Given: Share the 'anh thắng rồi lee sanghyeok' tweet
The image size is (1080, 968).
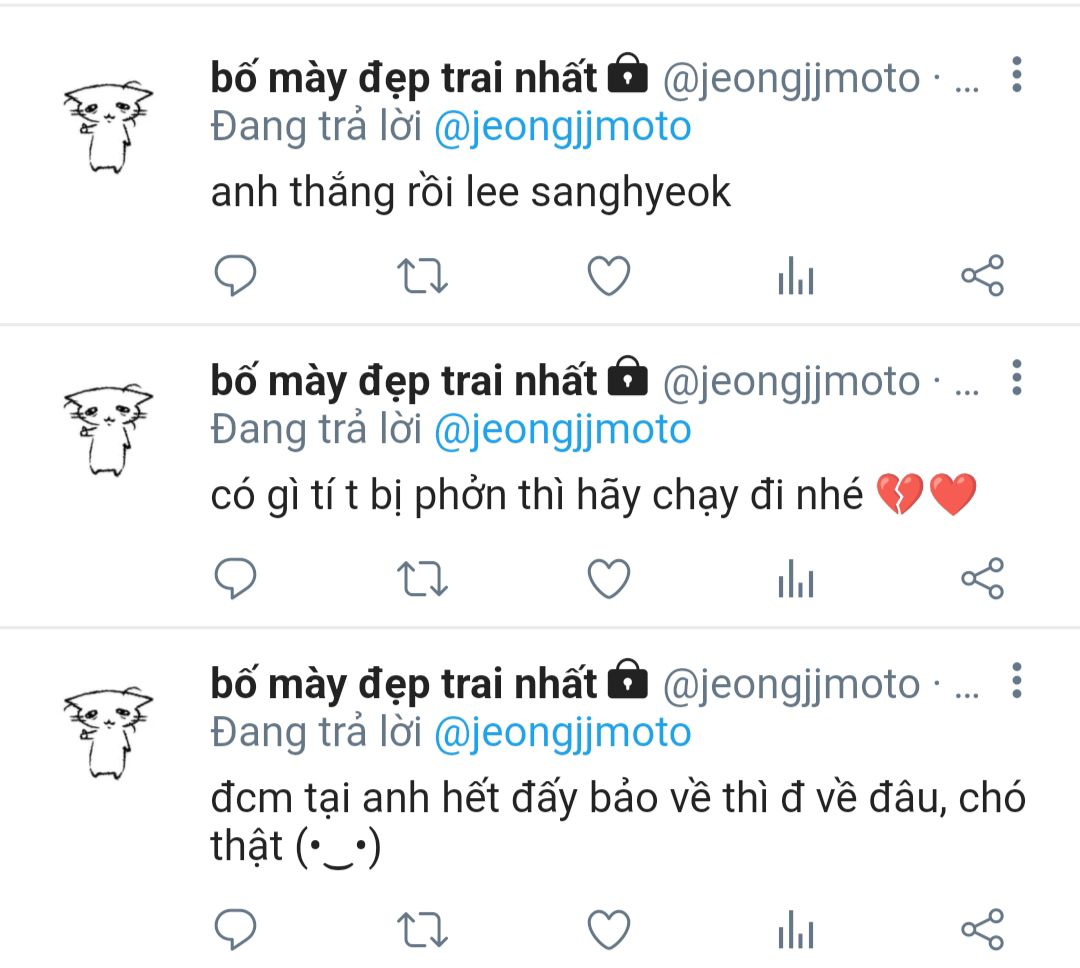Looking at the screenshot, I should coord(982,276).
